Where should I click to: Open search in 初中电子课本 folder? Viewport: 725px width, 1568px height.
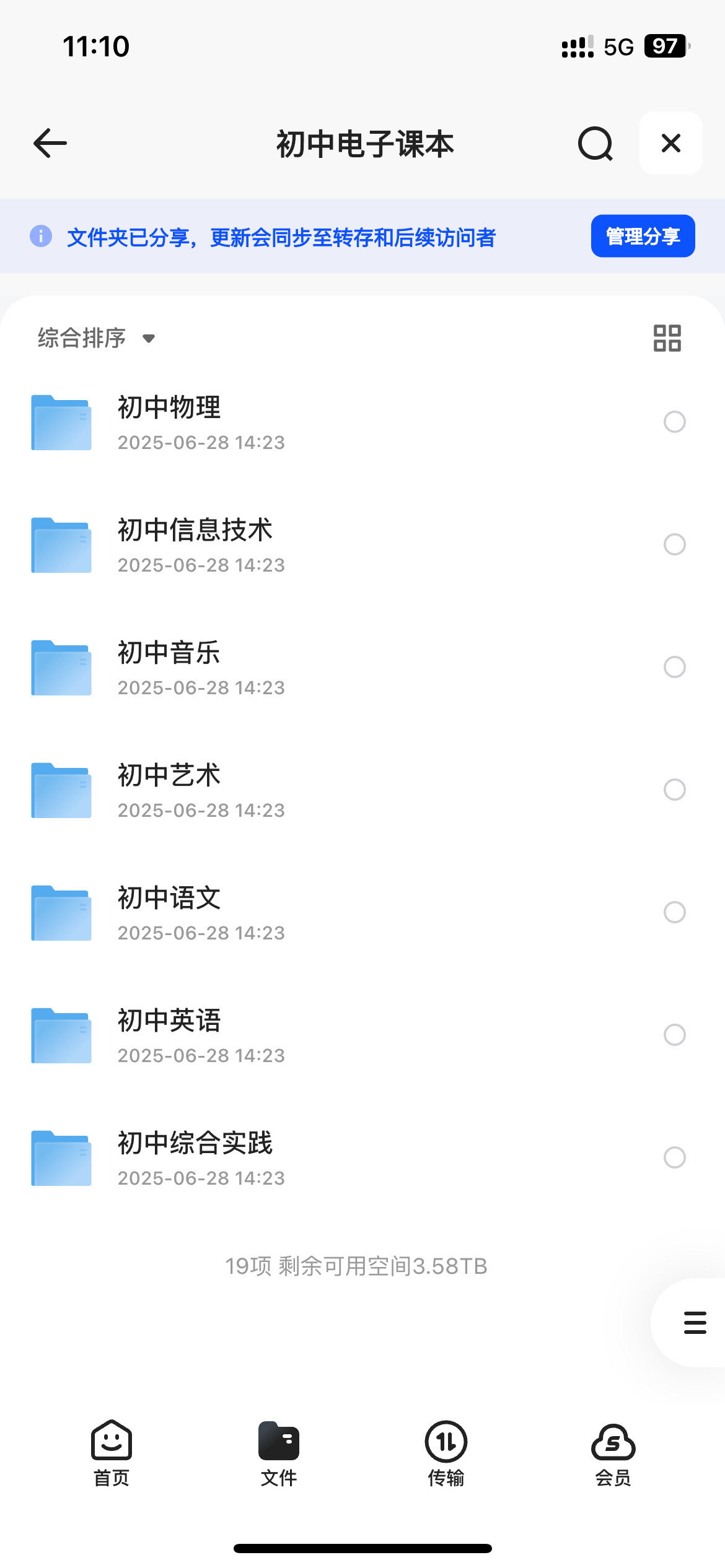click(595, 144)
